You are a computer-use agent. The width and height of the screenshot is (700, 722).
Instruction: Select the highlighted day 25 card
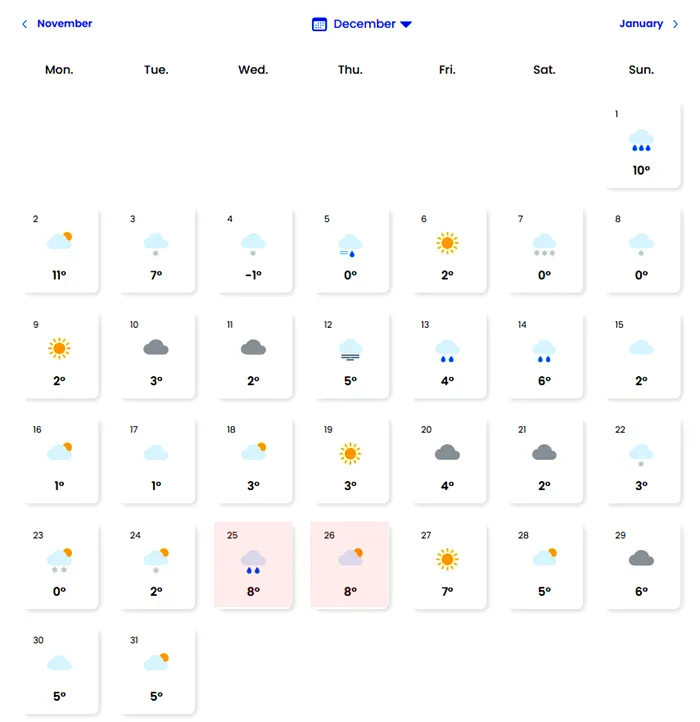(253, 565)
